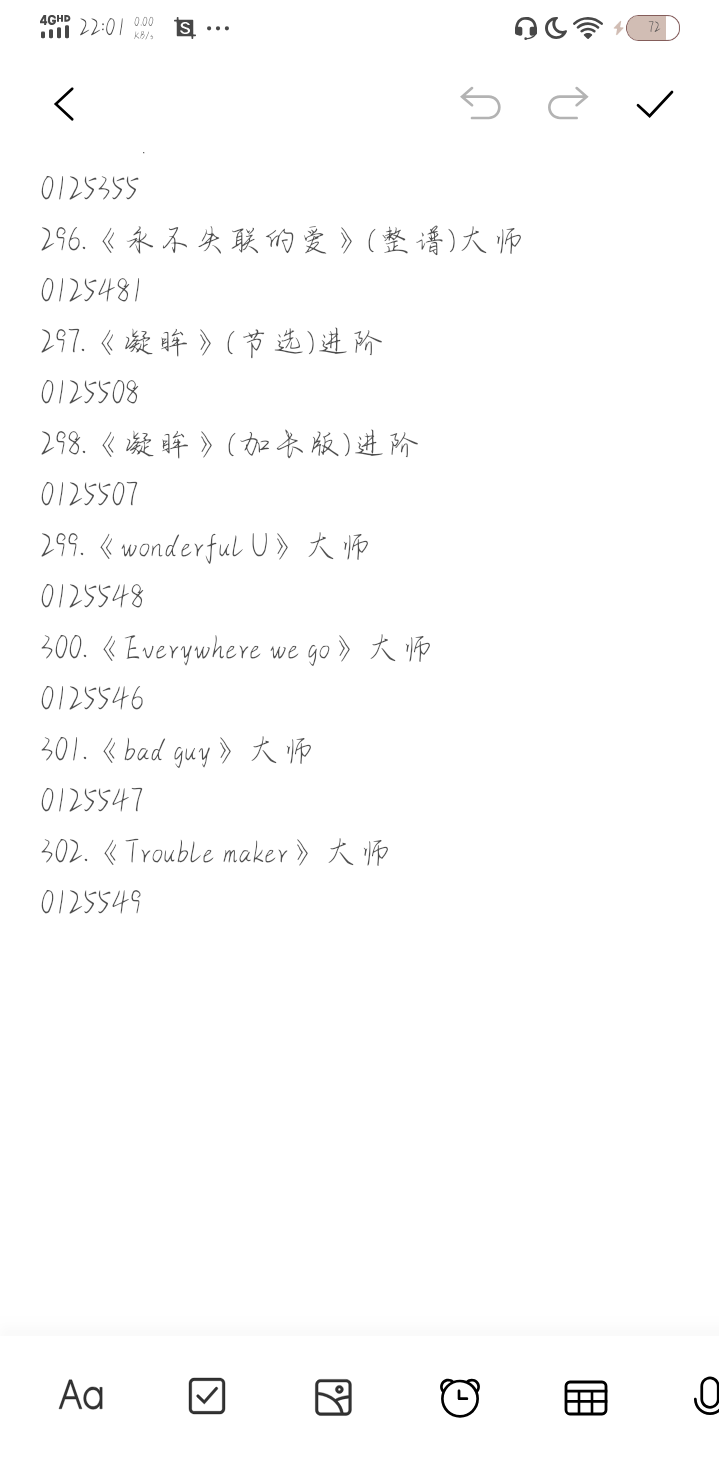Viewport: 719px width, 1459px height.
Task: Set a reminder with the alarm clock
Action: pyautogui.click(x=460, y=1396)
